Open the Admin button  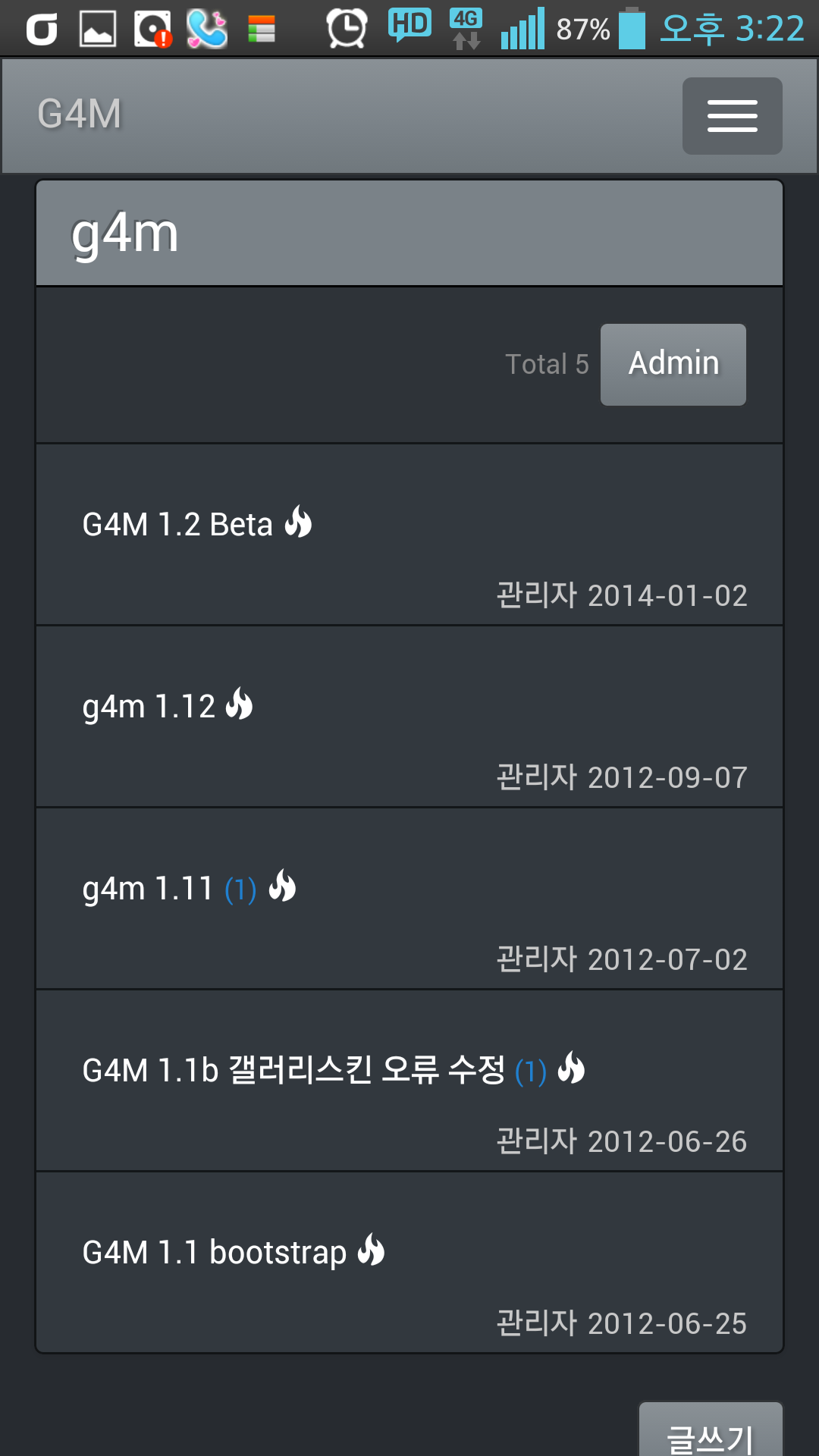pyautogui.click(x=673, y=364)
